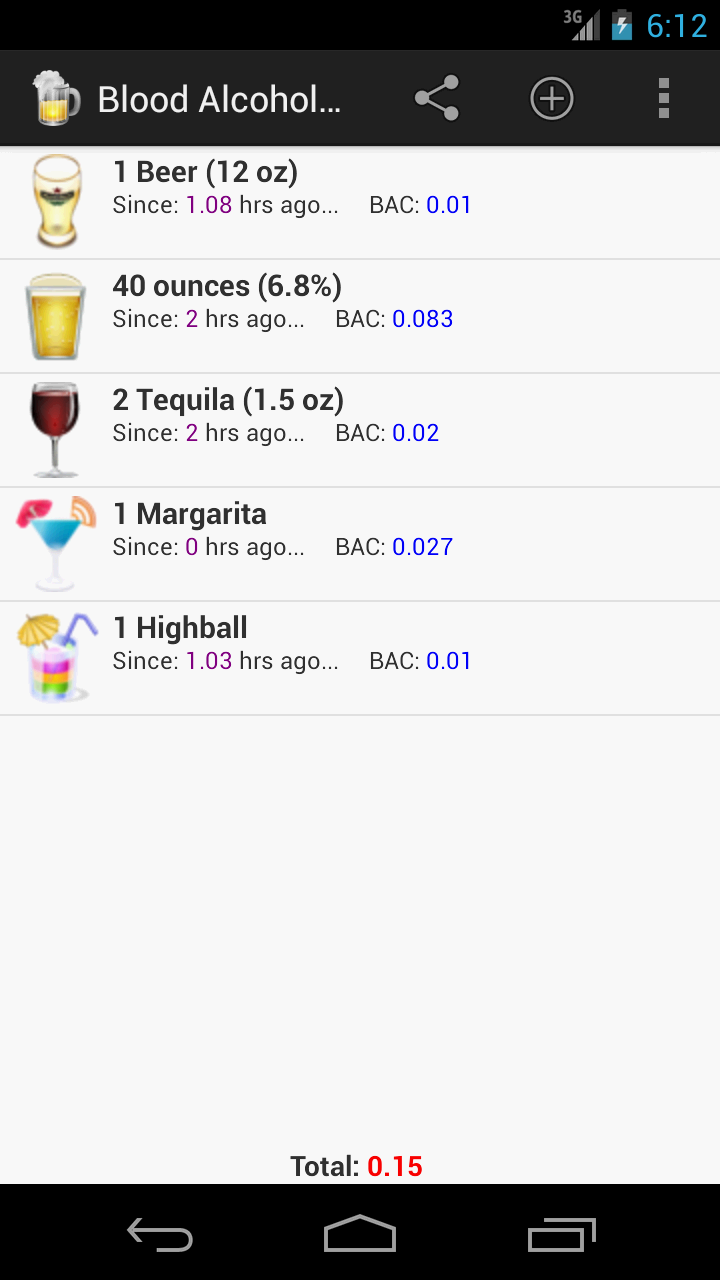The height and width of the screenshot is (1280, 720).
Task: Tap the BAC value 0.027 for Margarita
Action: pyautogui.click(x=423, y=547)
